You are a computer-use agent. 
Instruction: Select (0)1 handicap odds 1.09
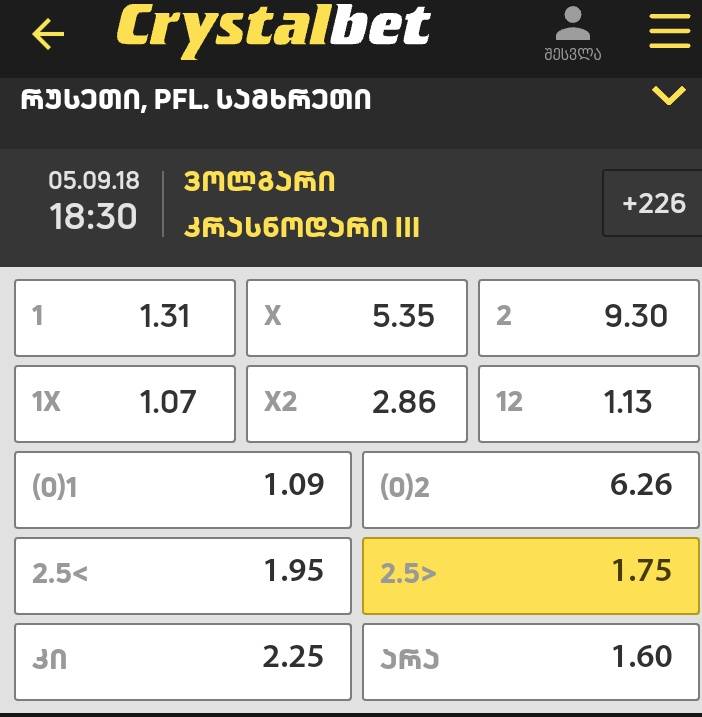[x=183, y=489]
